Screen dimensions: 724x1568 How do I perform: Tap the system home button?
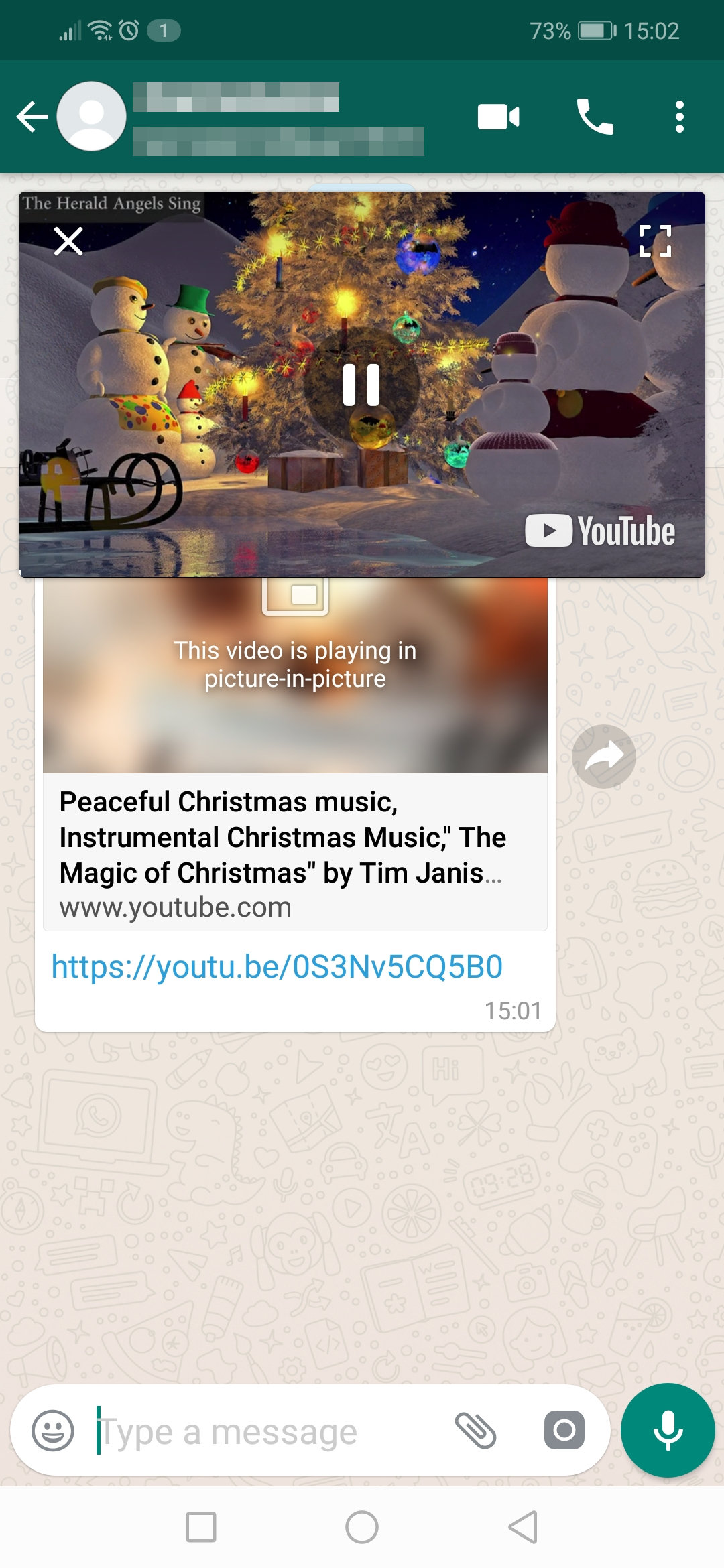coord(362,1528)
